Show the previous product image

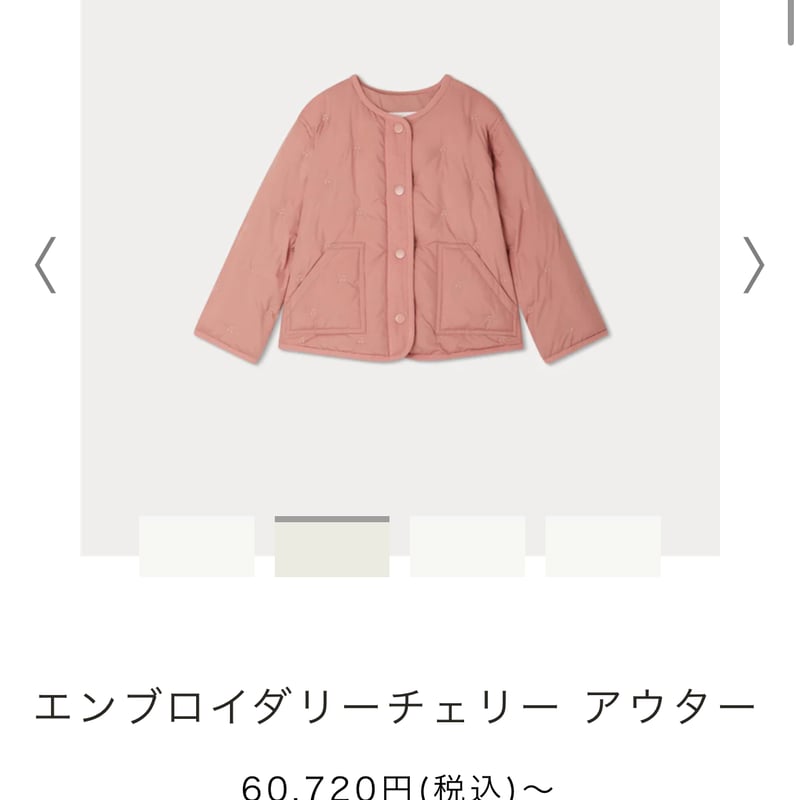click(45, 264)
